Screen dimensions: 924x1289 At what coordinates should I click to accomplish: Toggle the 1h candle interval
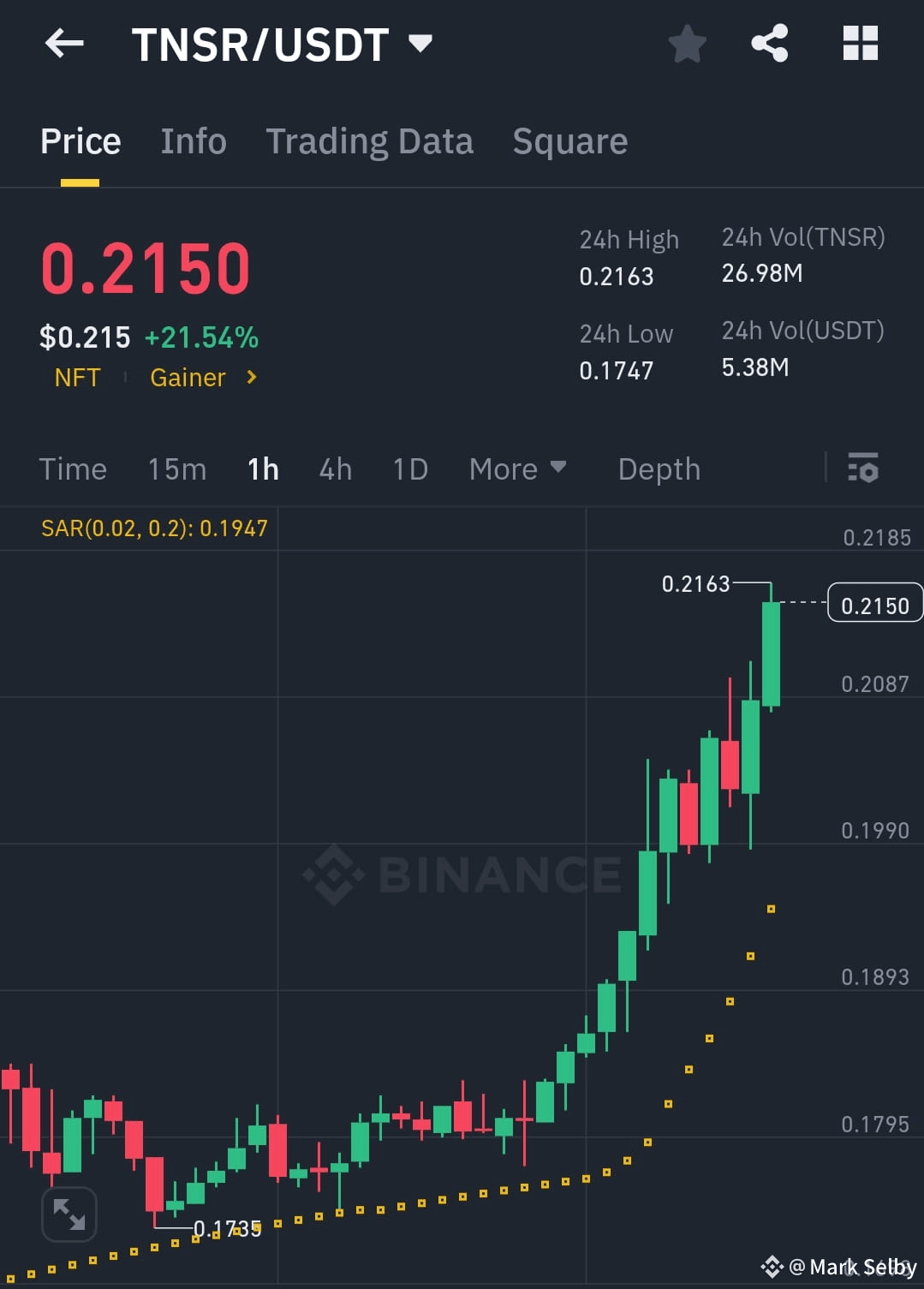tap(262, 468)
